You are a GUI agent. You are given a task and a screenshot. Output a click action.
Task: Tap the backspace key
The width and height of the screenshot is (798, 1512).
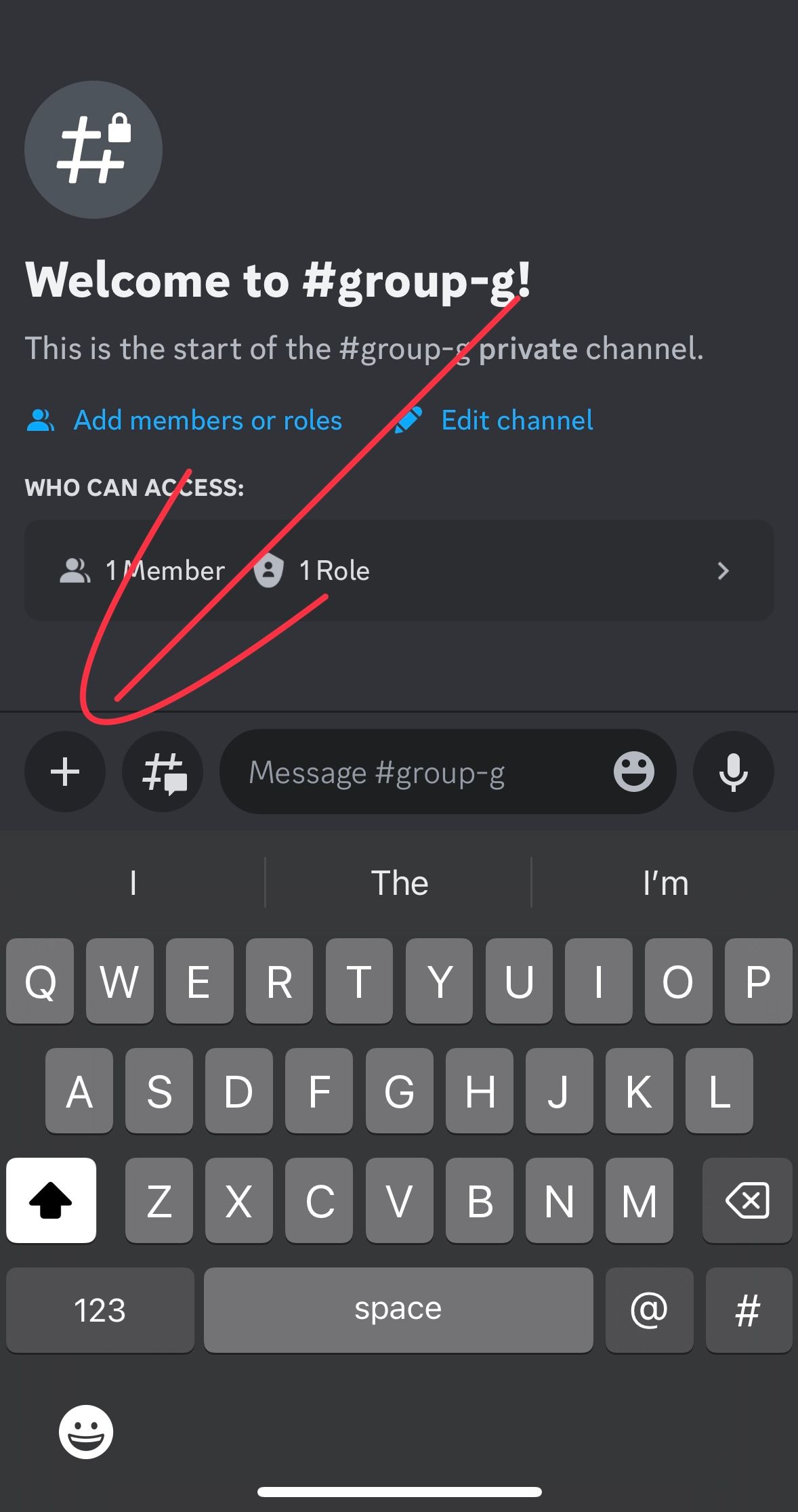[747, 1200]
